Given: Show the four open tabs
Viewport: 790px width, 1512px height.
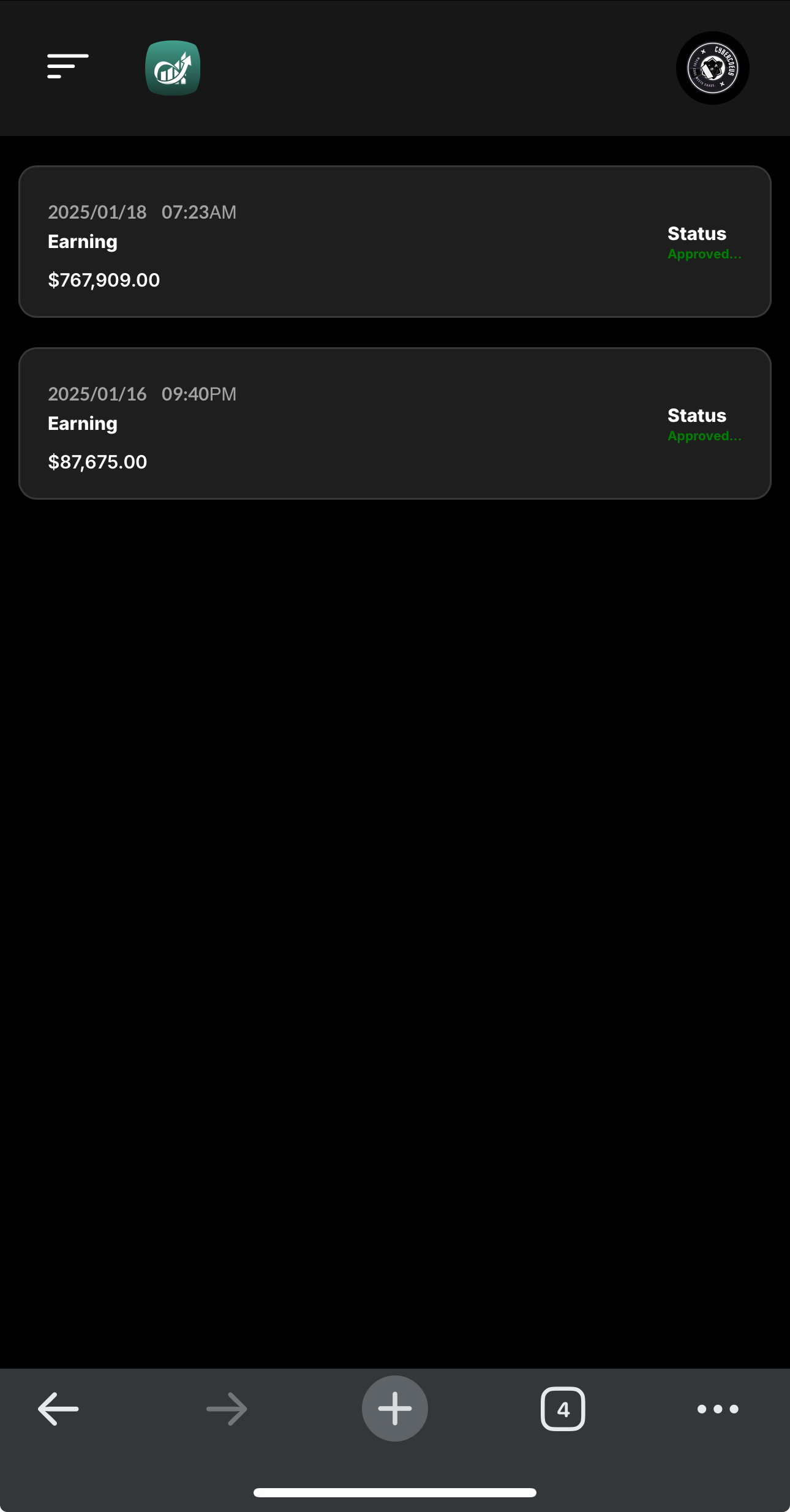Looking at the screenshot, I should tap(563, 1409).
